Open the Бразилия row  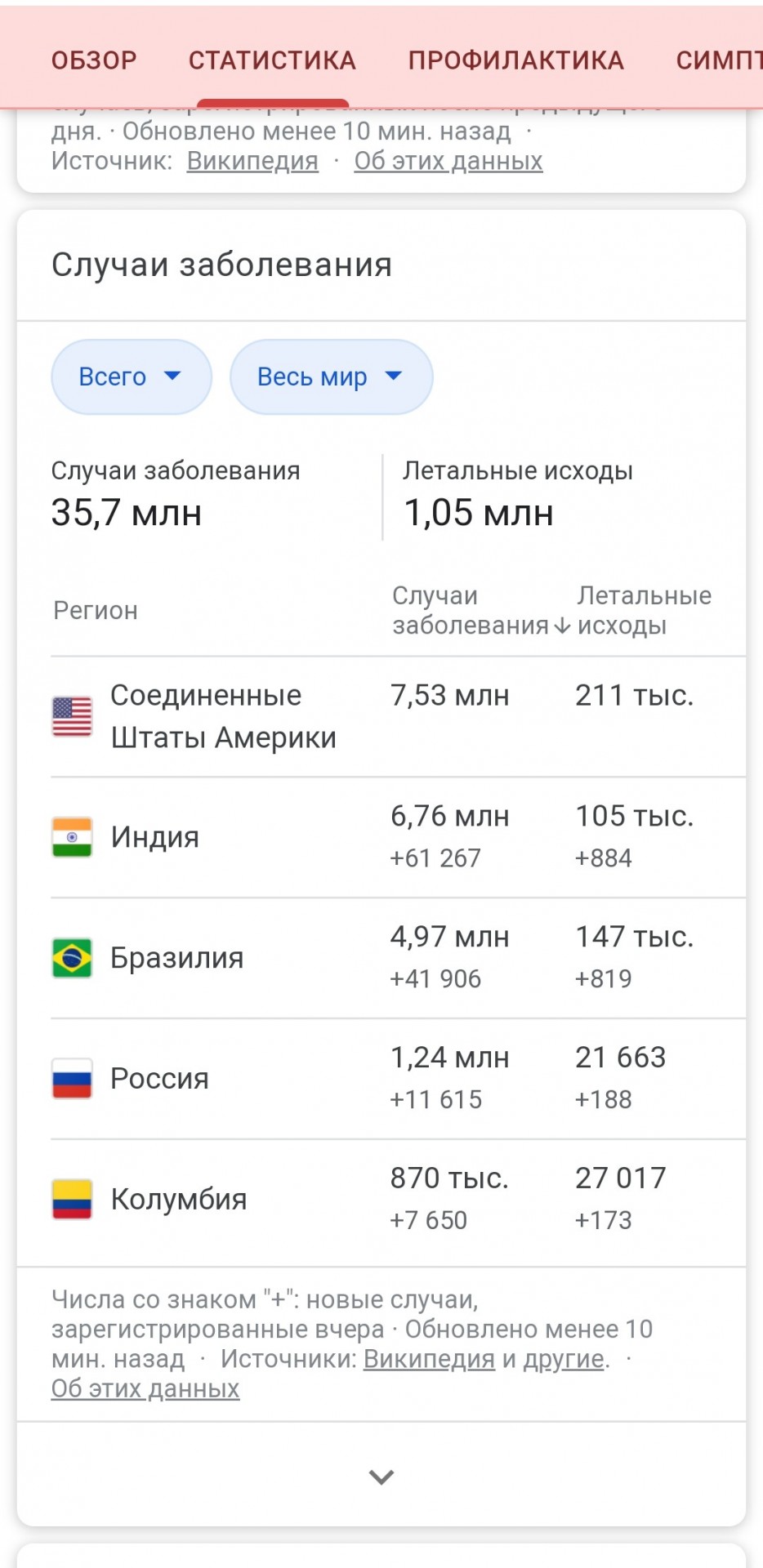(x=398, y=958)
